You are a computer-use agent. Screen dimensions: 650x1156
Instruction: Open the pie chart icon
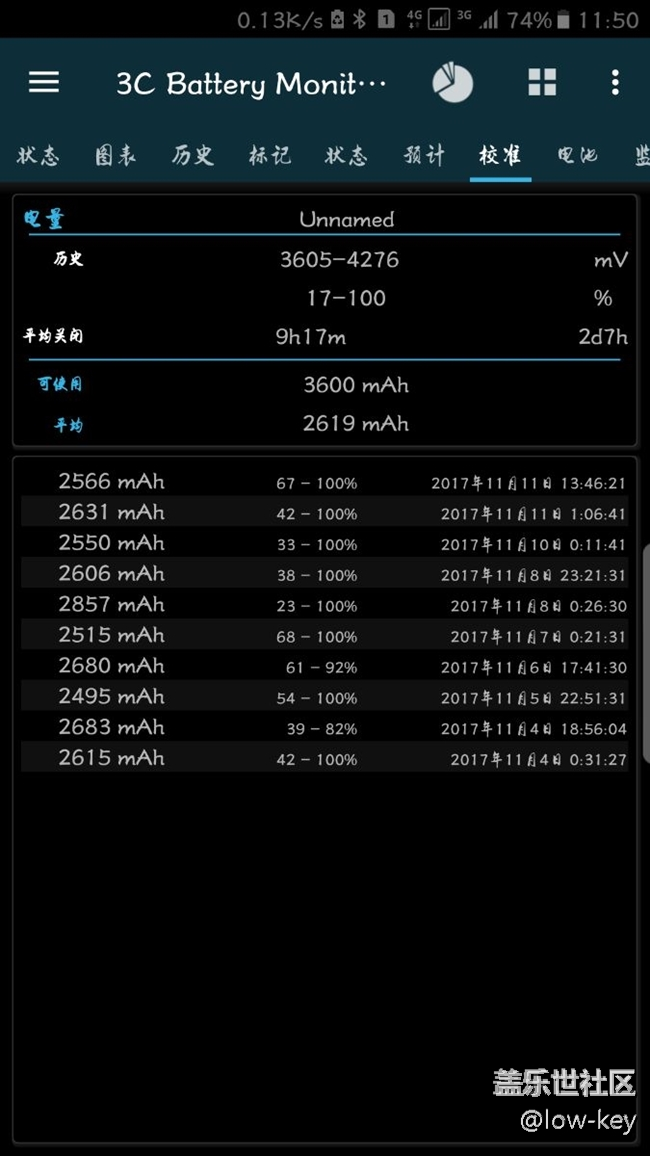point(452,83)
